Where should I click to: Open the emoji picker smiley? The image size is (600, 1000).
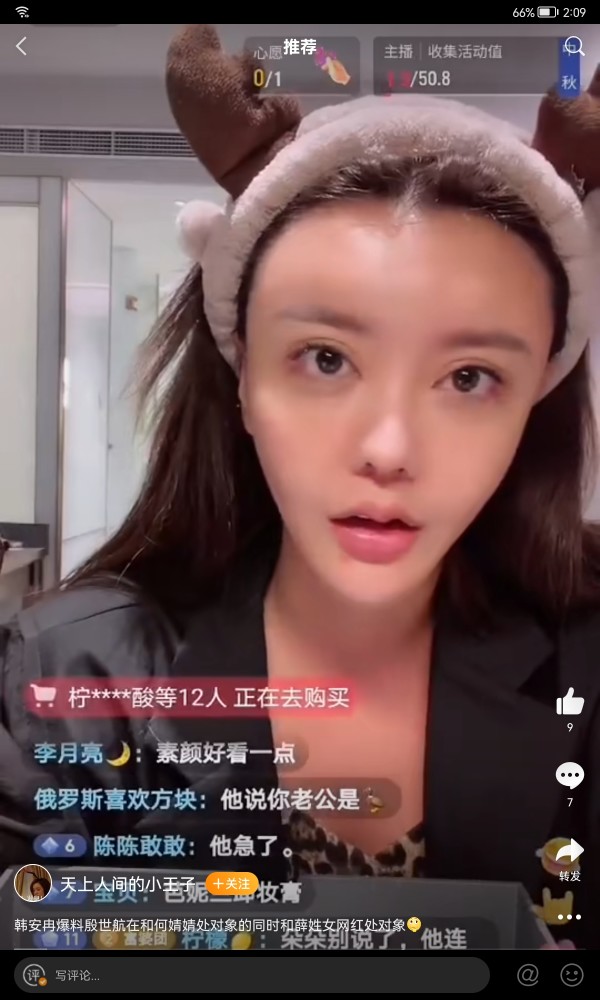coord(572,974)
